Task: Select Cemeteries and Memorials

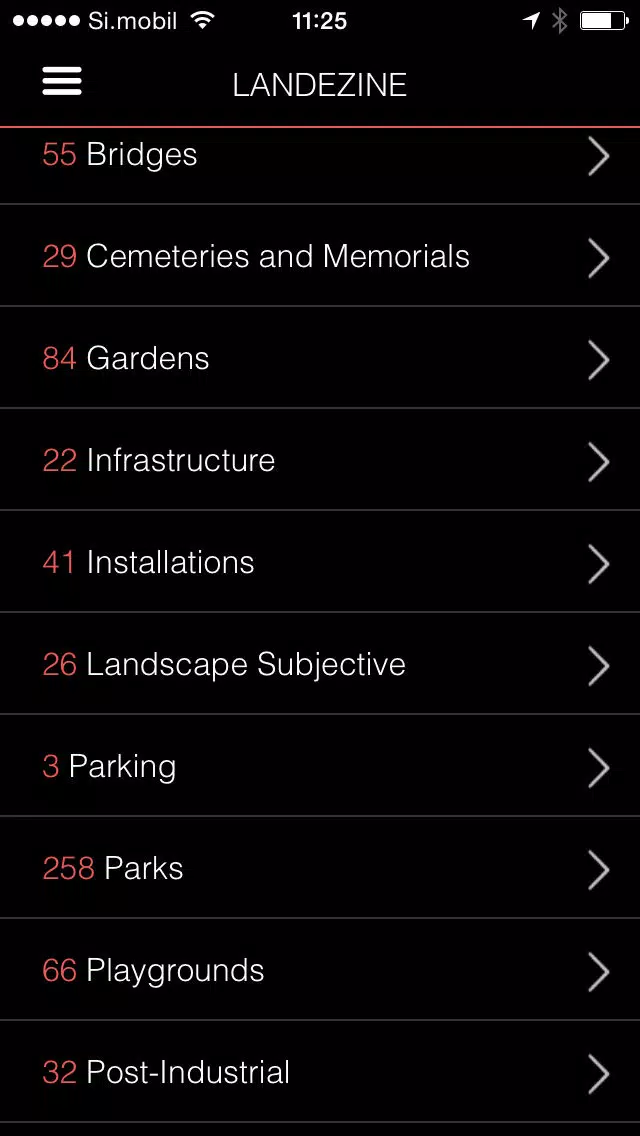Action: [320, 256]
